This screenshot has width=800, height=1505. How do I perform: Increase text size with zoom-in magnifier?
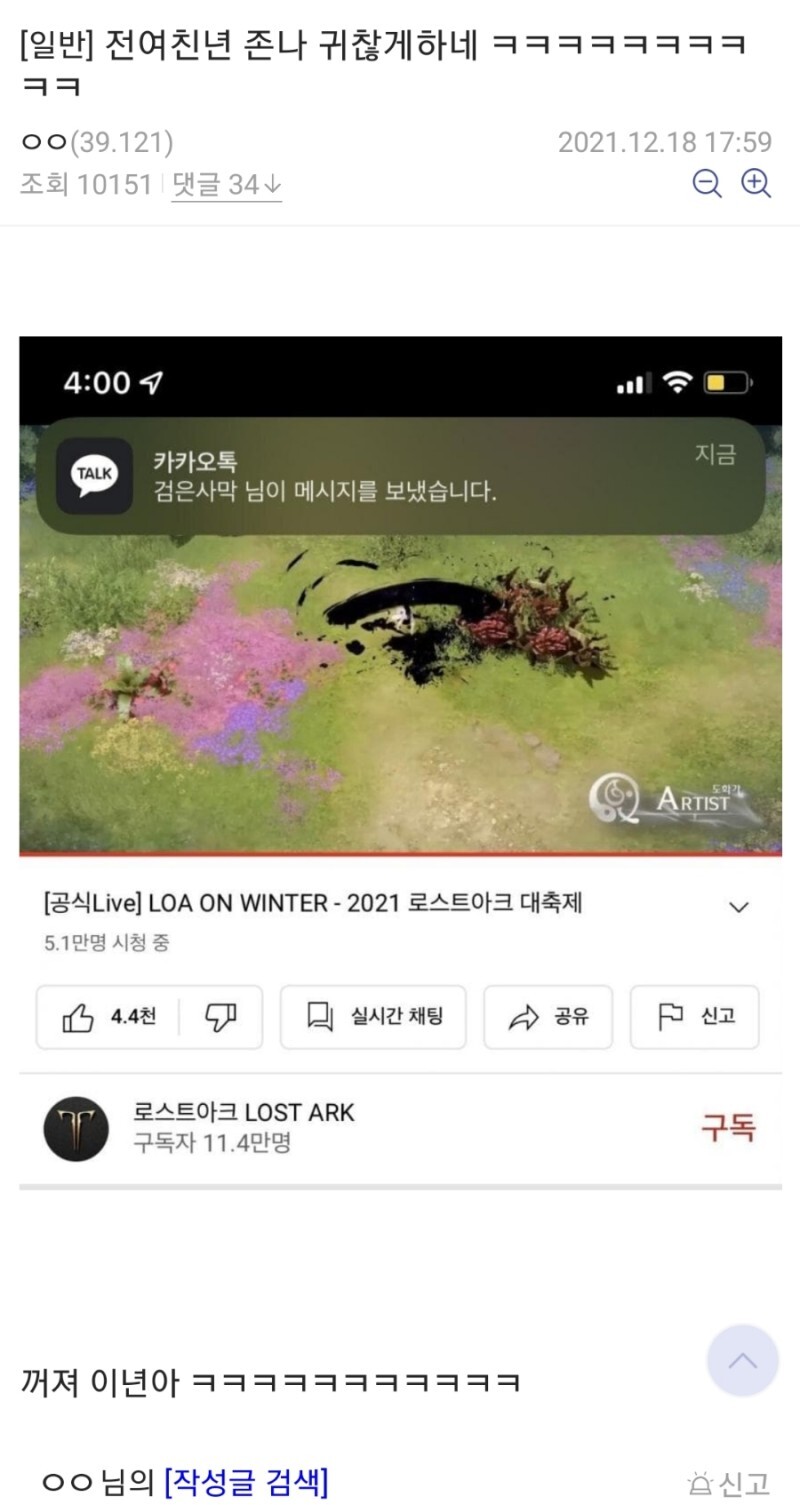pyautogui.click(x=756, y=184)
